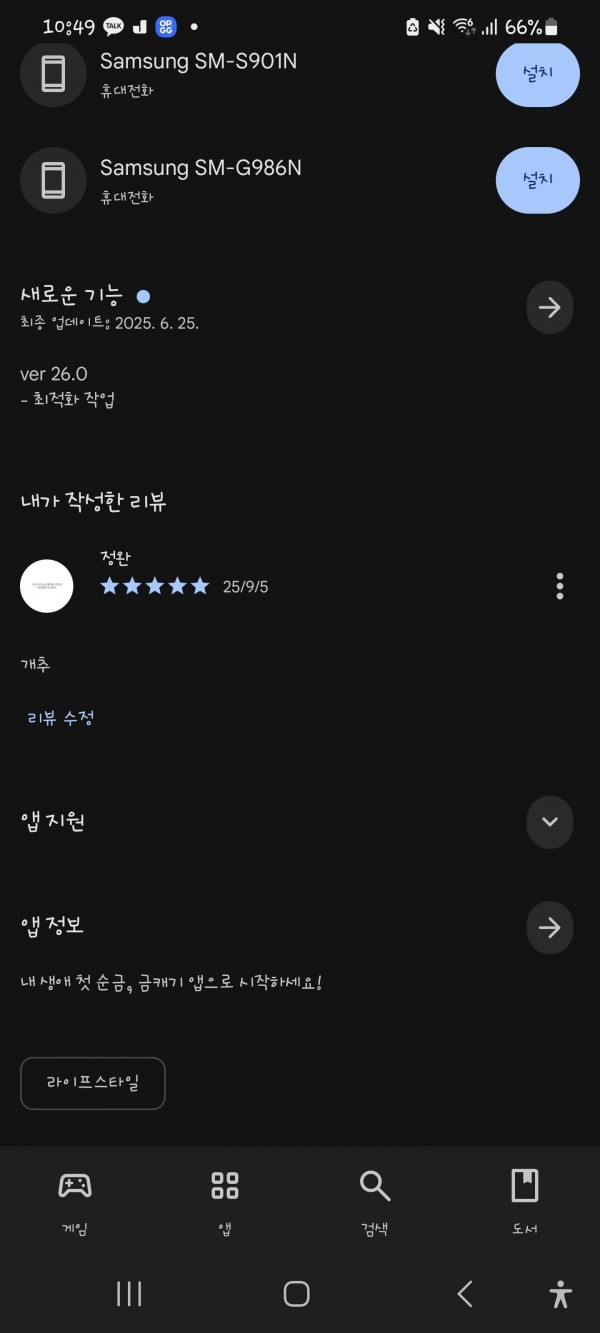The image size is (600, 1333).
Task: Open 새로운 기능 details arrow
Action: 550,308
